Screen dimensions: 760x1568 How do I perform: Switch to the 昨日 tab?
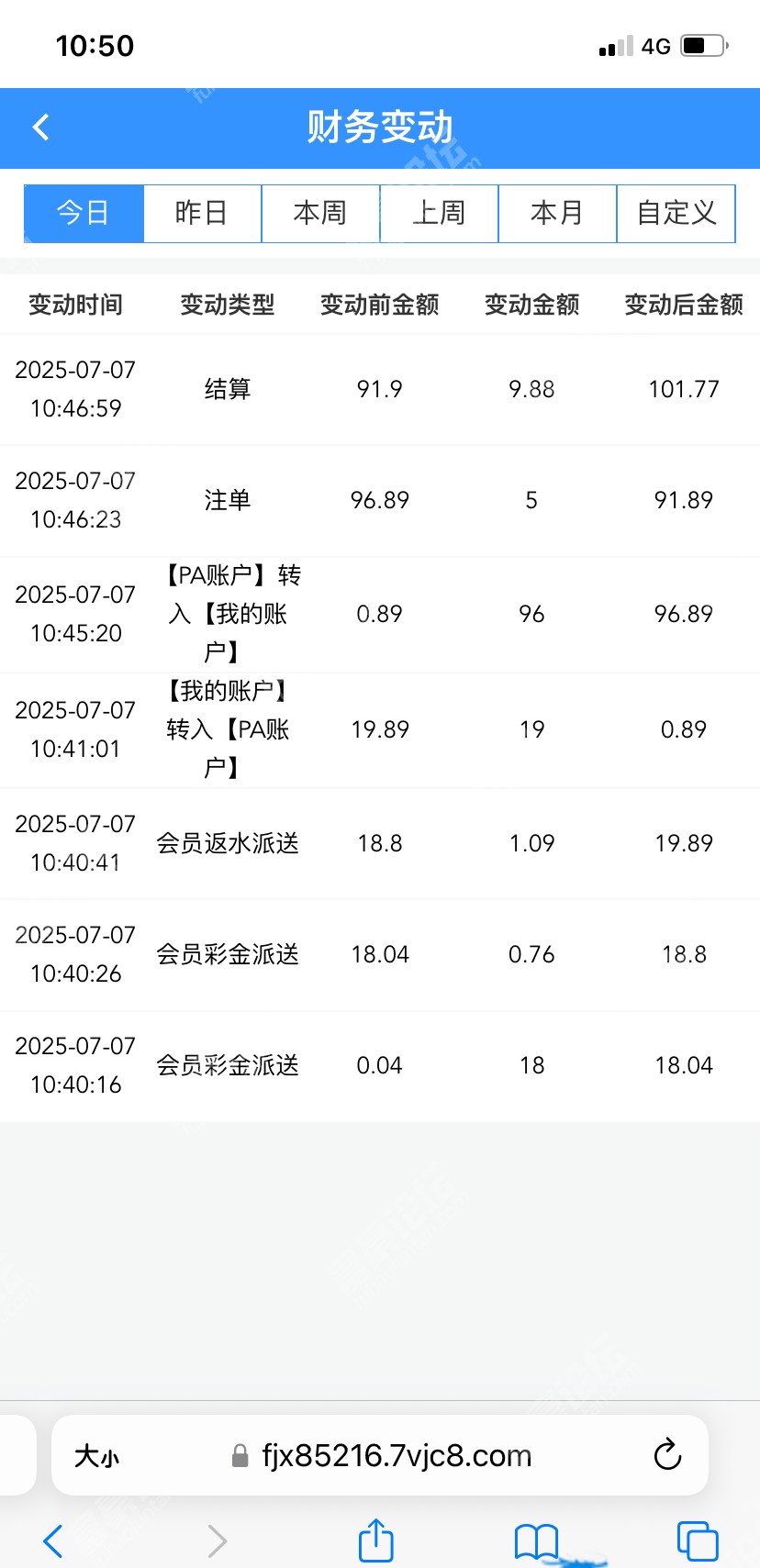[202, 213]
